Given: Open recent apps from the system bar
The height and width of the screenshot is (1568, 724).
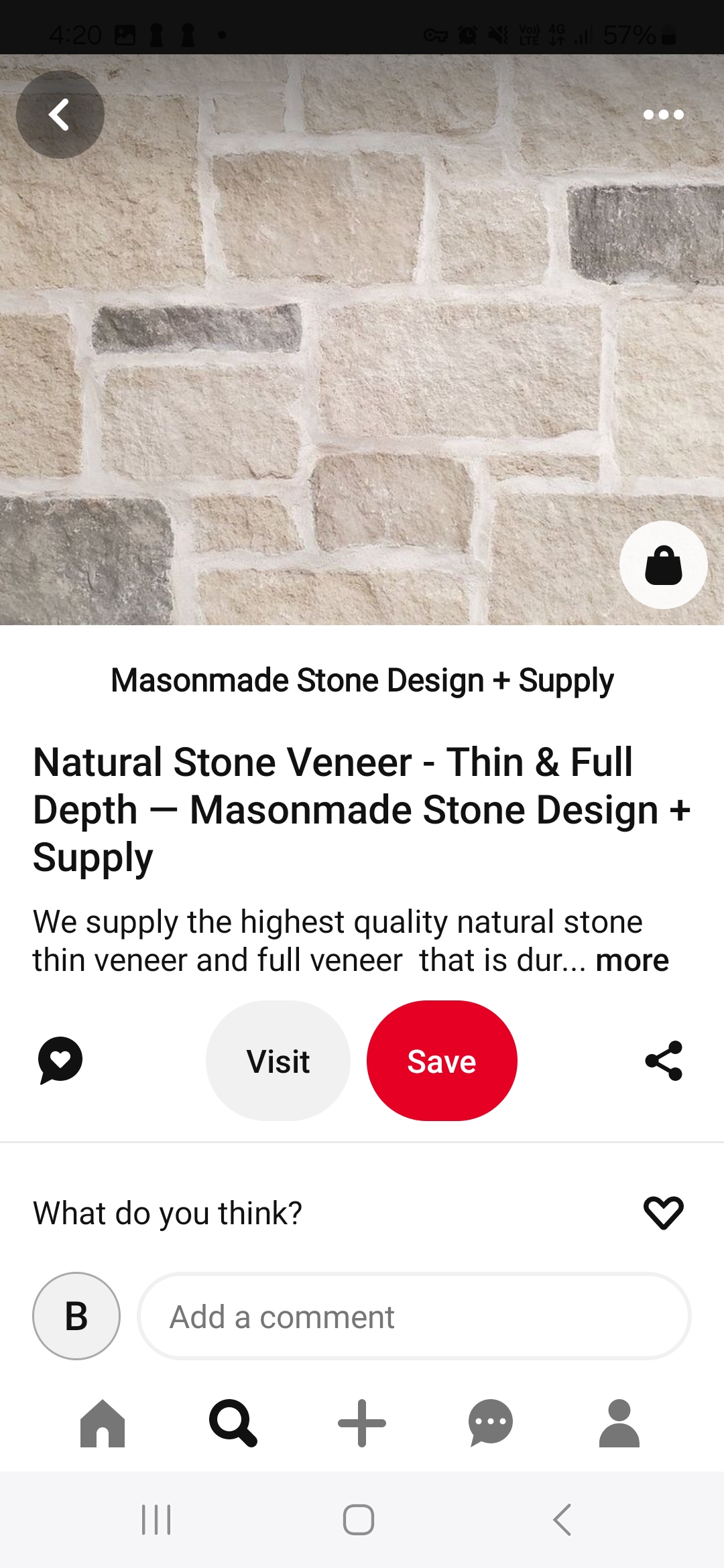Looking at the screenshot, I should coord(156,1519).
